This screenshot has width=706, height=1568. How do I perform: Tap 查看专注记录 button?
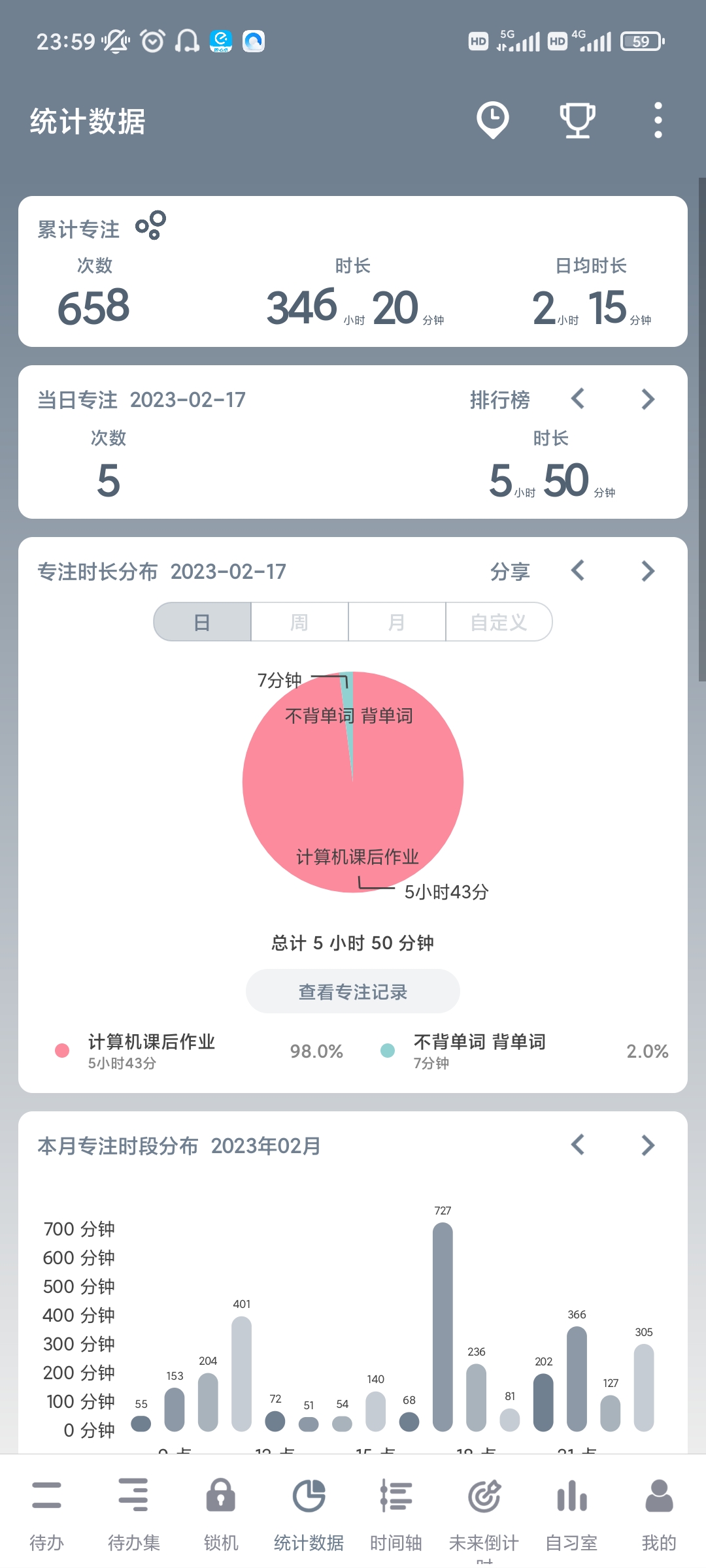pos(353,992)
